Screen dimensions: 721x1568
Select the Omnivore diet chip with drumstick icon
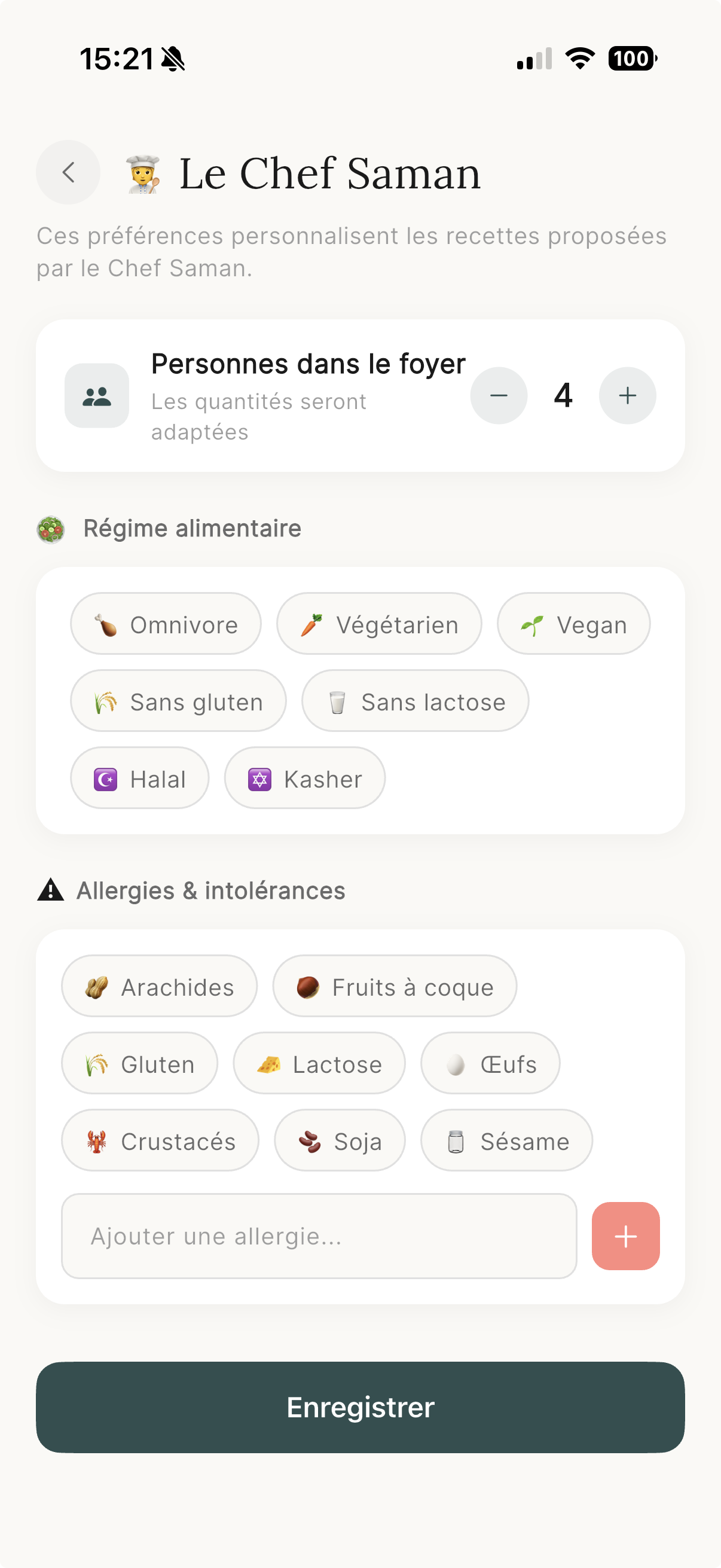coord(166,624)
